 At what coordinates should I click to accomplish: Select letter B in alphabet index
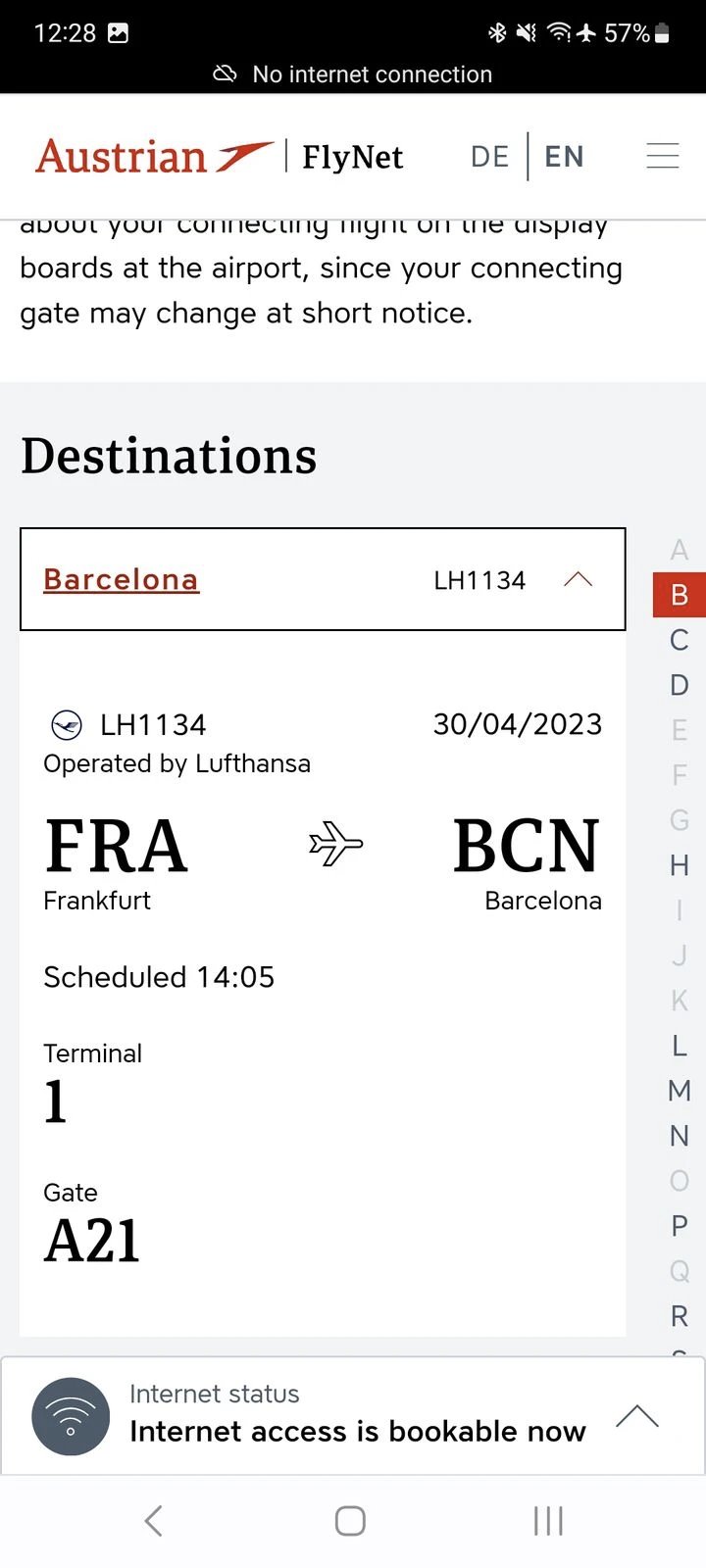(x=680, y=595)
